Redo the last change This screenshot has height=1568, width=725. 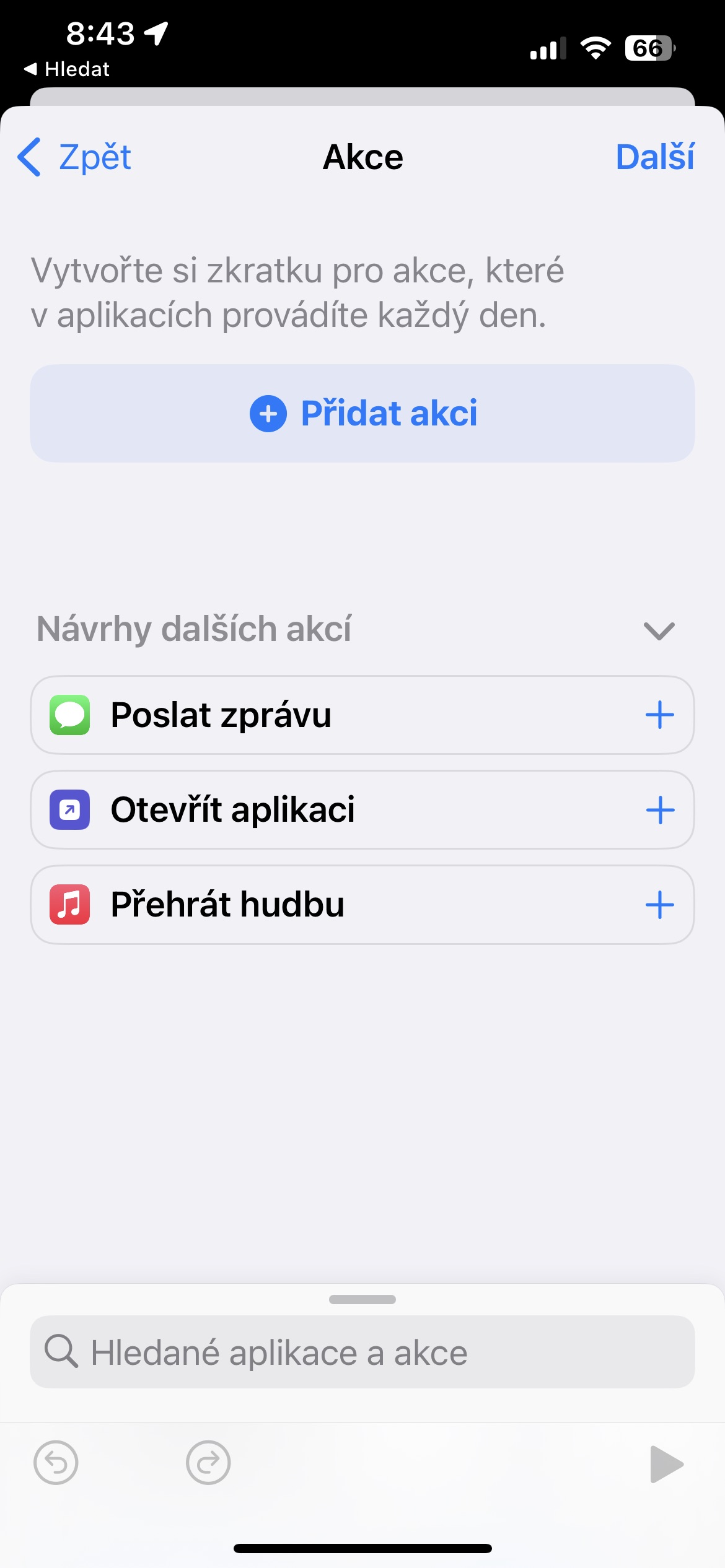point(208,1463)
